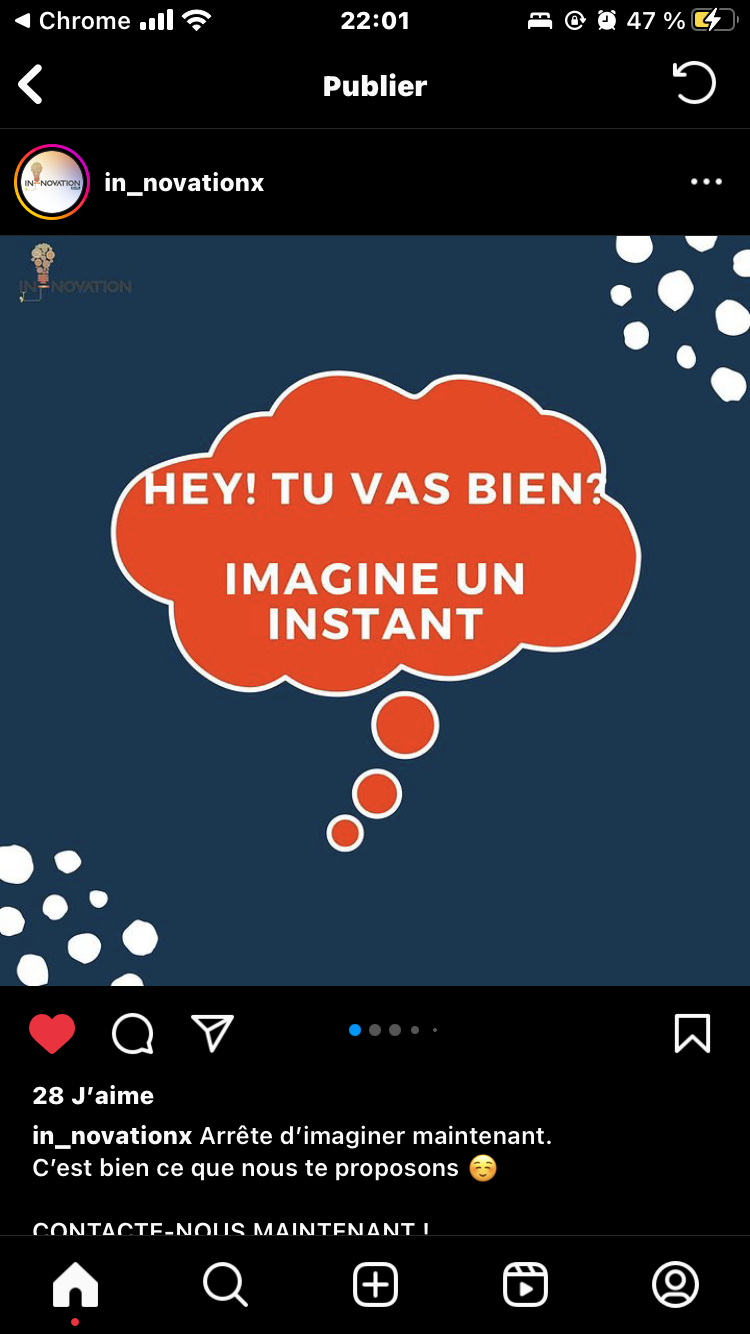Save the post with the bookmark icon
This screenshot has width=750, height=1334.
coord(692,1033)
